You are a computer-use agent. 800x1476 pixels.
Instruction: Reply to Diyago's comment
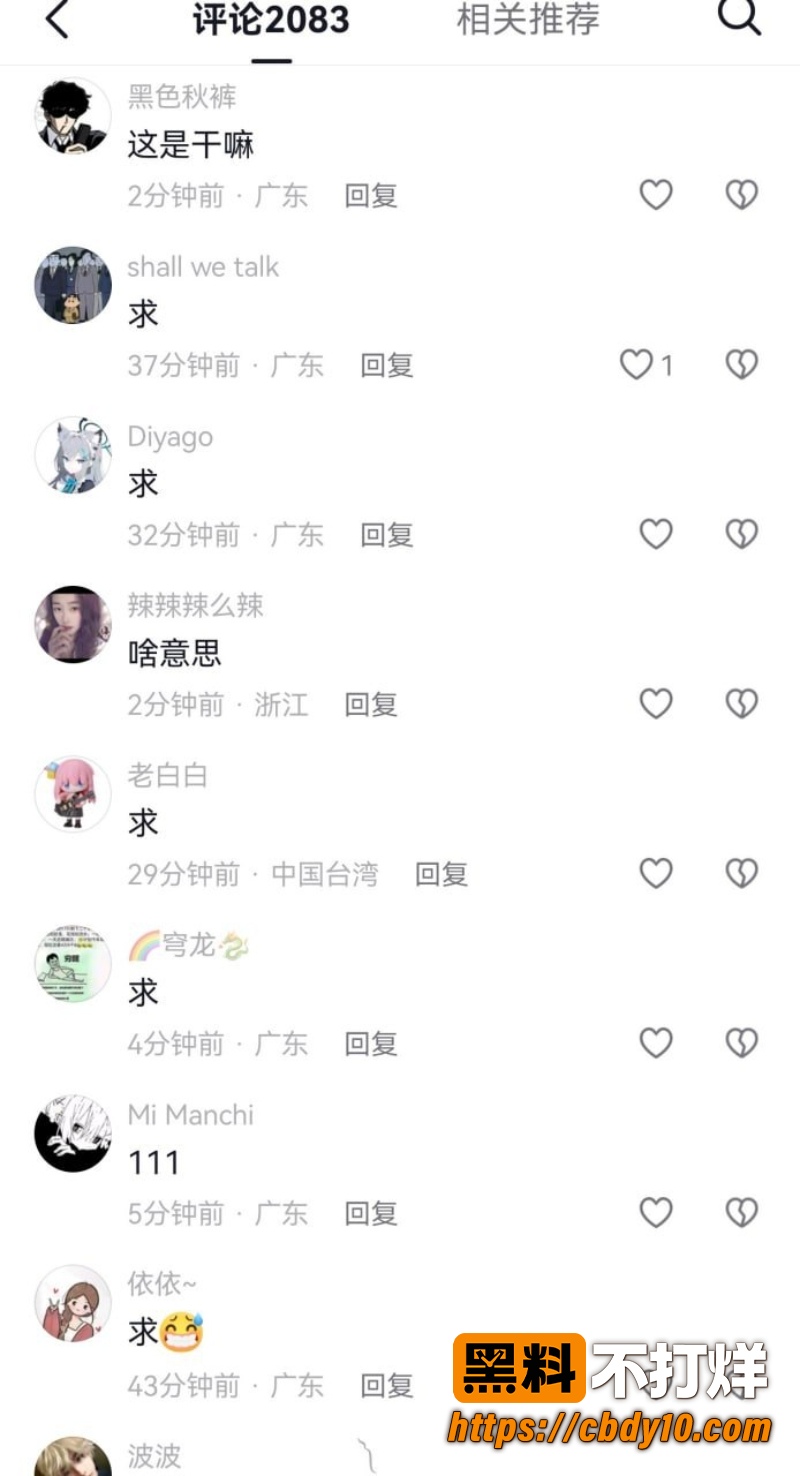[387, 535]
